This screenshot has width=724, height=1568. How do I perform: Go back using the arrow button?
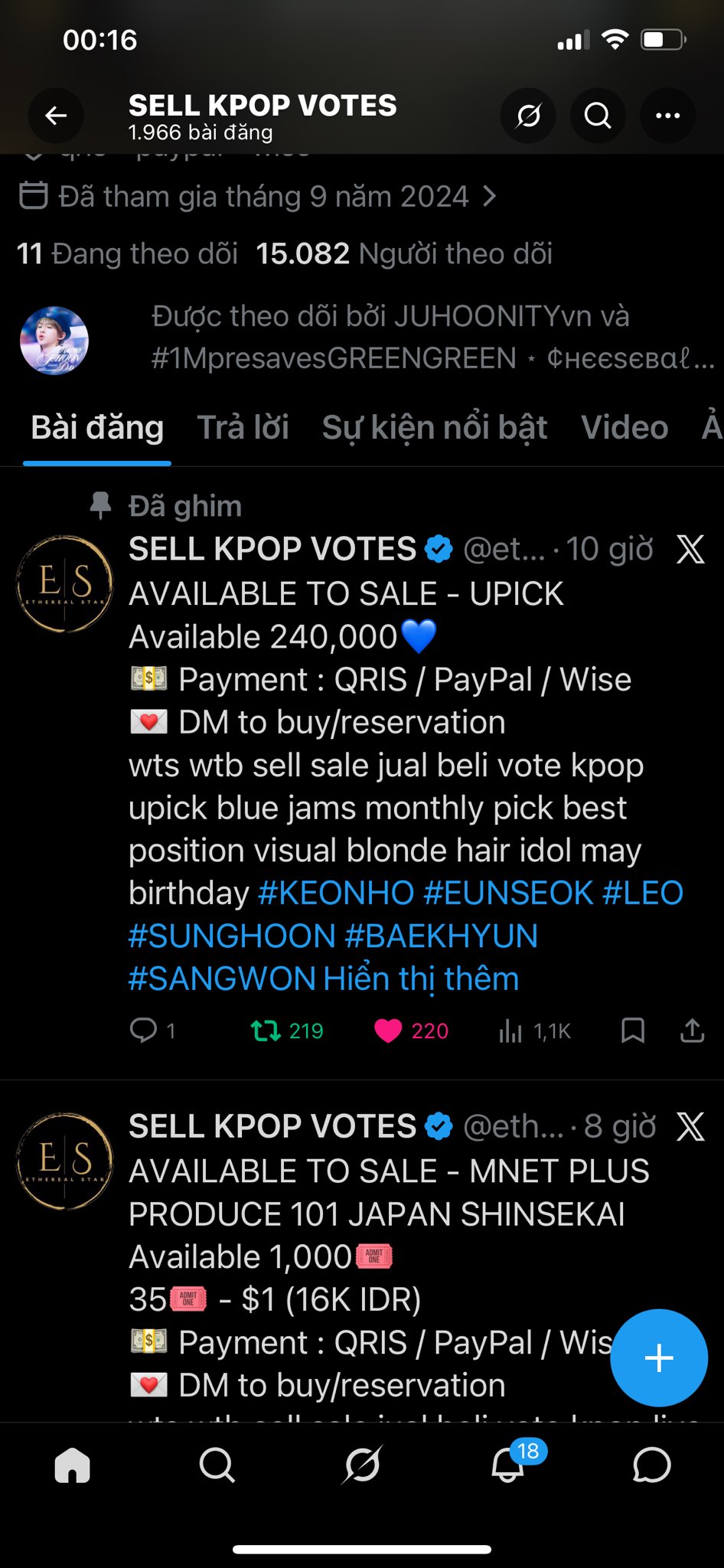(56, 116)
